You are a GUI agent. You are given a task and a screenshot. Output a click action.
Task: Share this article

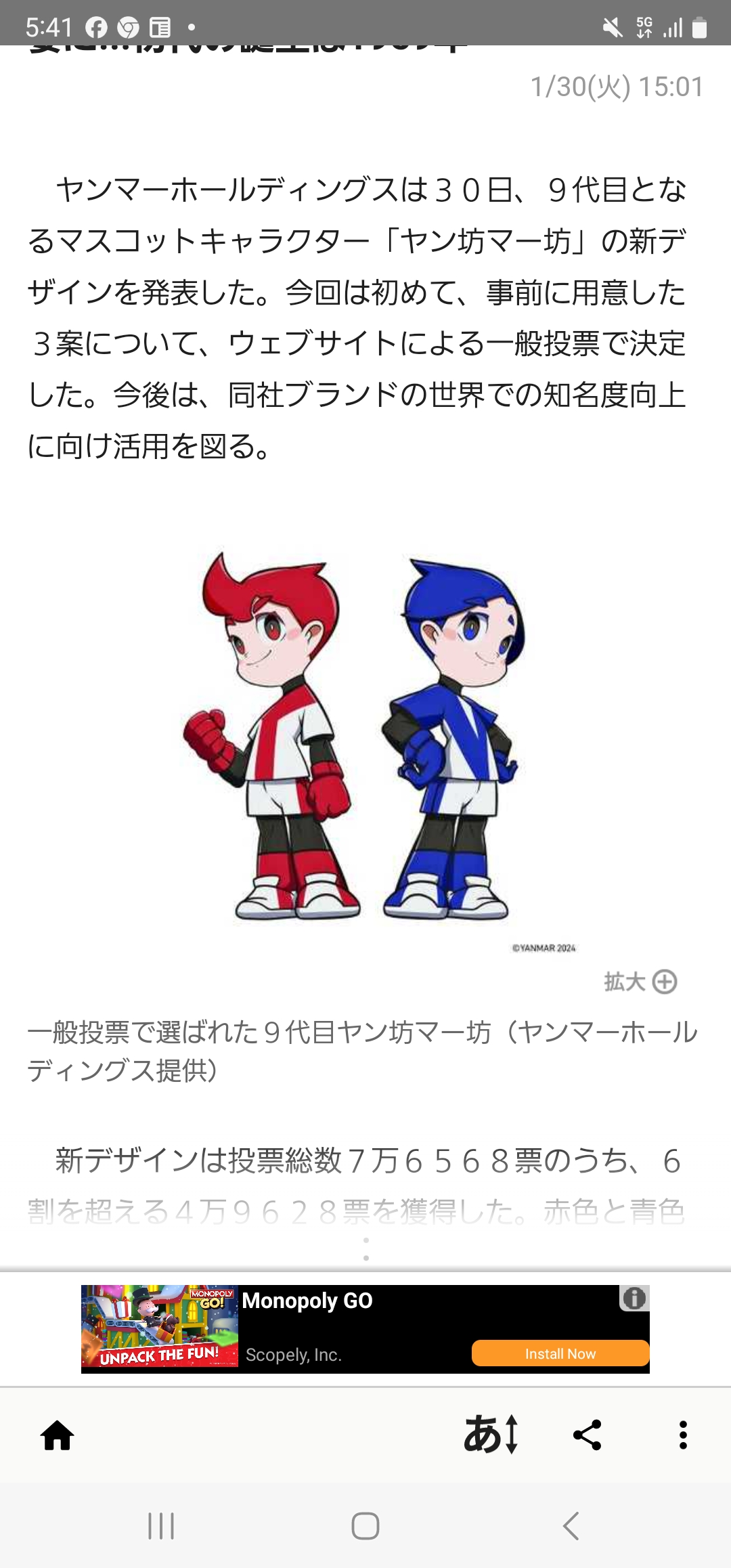pos(587,1435)
